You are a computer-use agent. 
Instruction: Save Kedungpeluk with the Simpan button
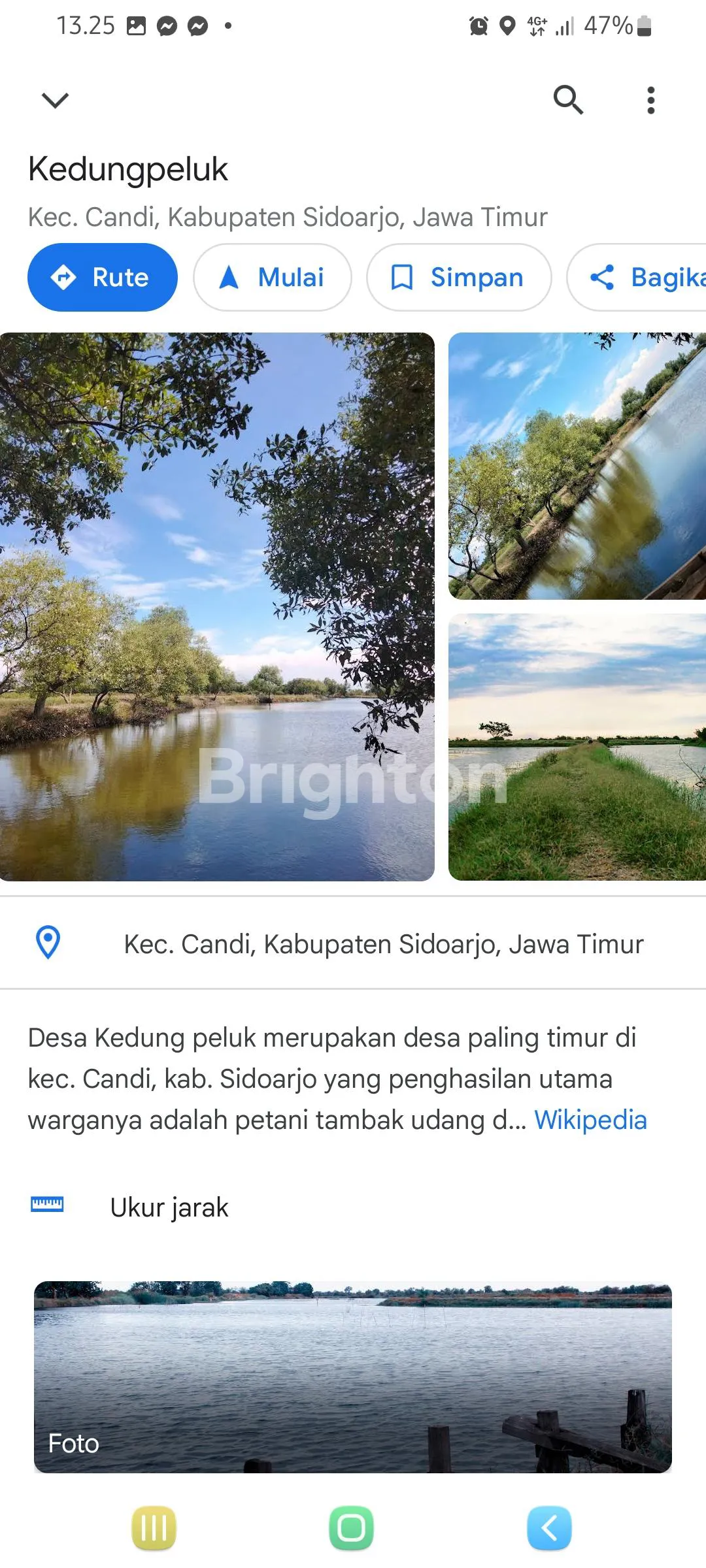[x=459, y=278]
